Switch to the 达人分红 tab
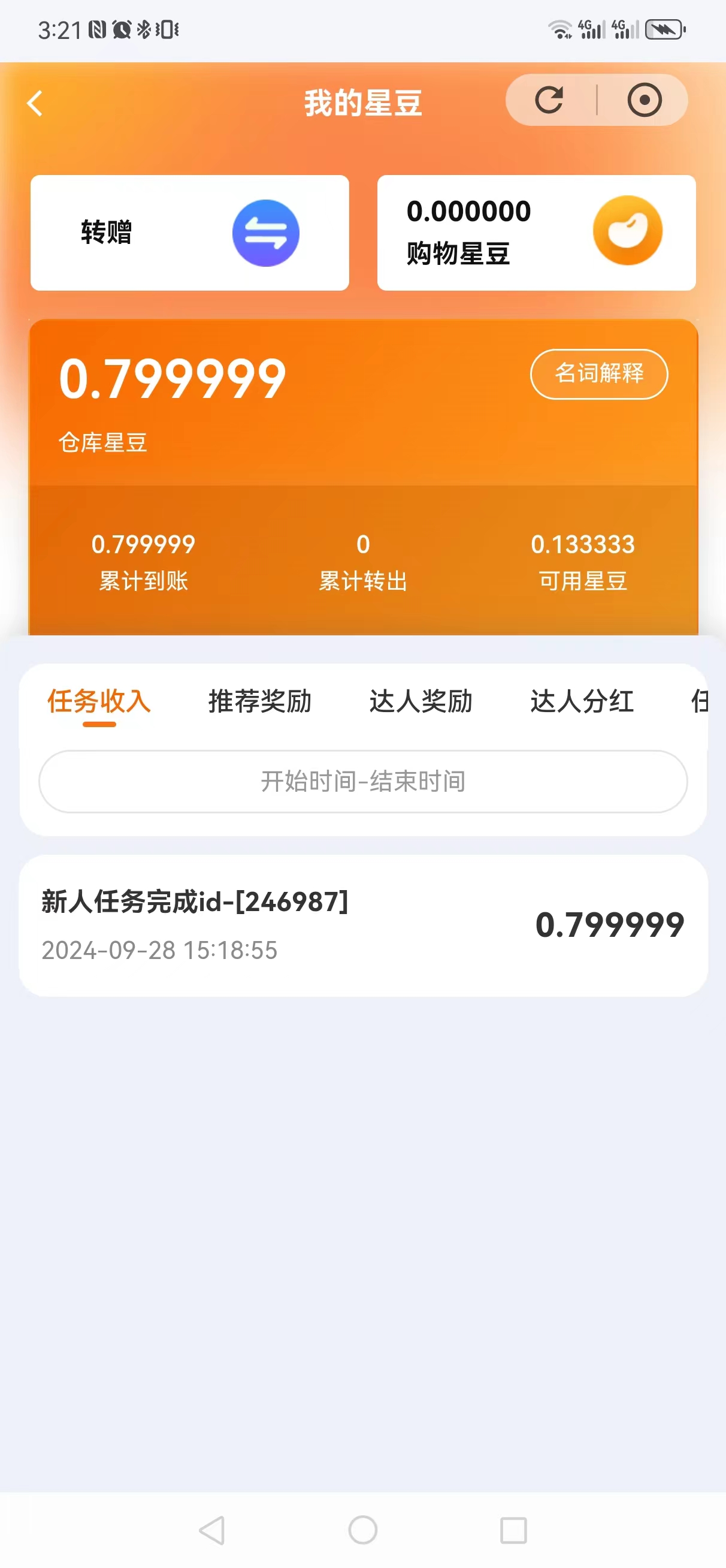The image size is (726, 1568). click(x=582, y=701)
